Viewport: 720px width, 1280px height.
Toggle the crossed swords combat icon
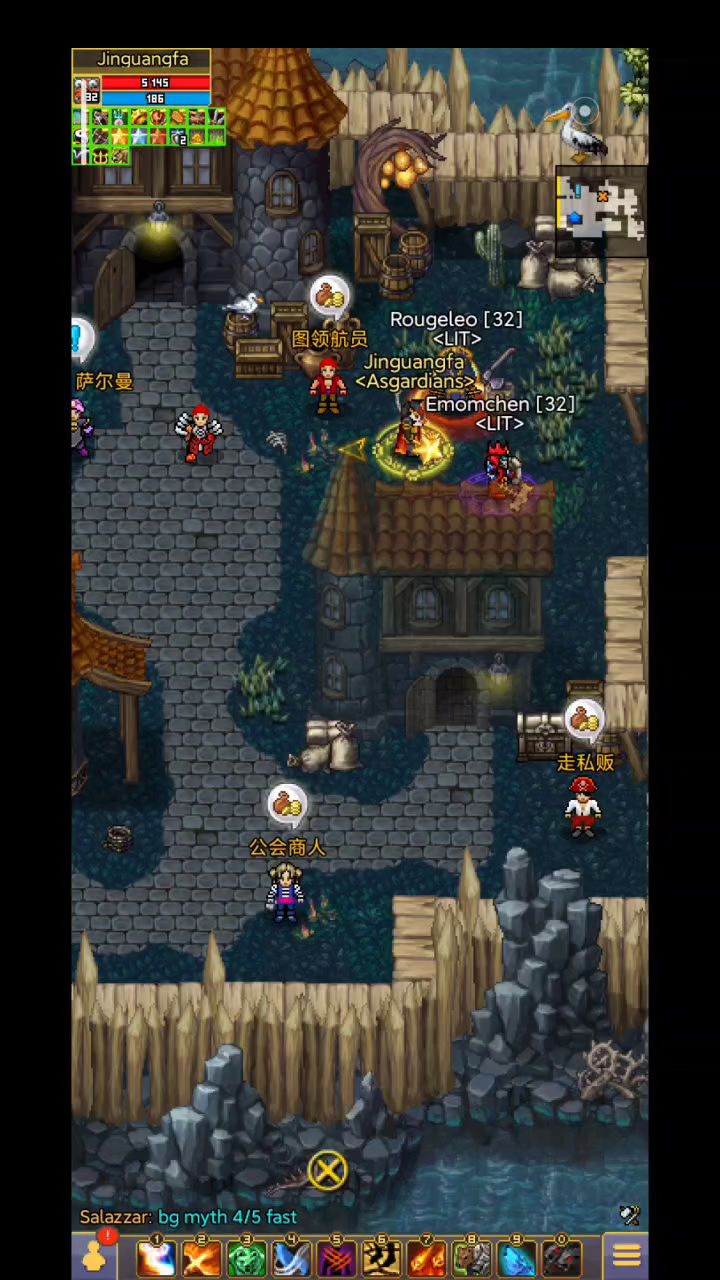[x=629, y=1215]
